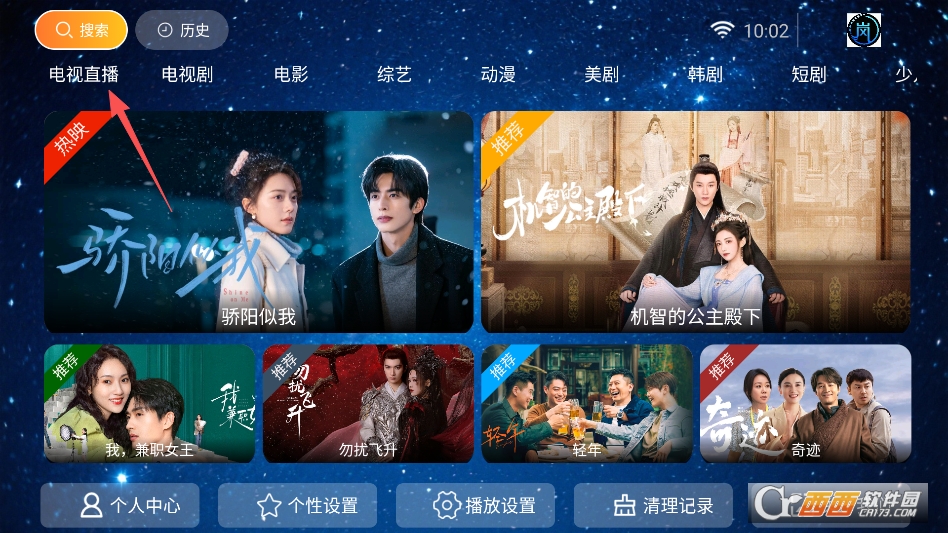Select the 综艺 tab
Viewport: 948px width, 533px height.
point(394,75)
